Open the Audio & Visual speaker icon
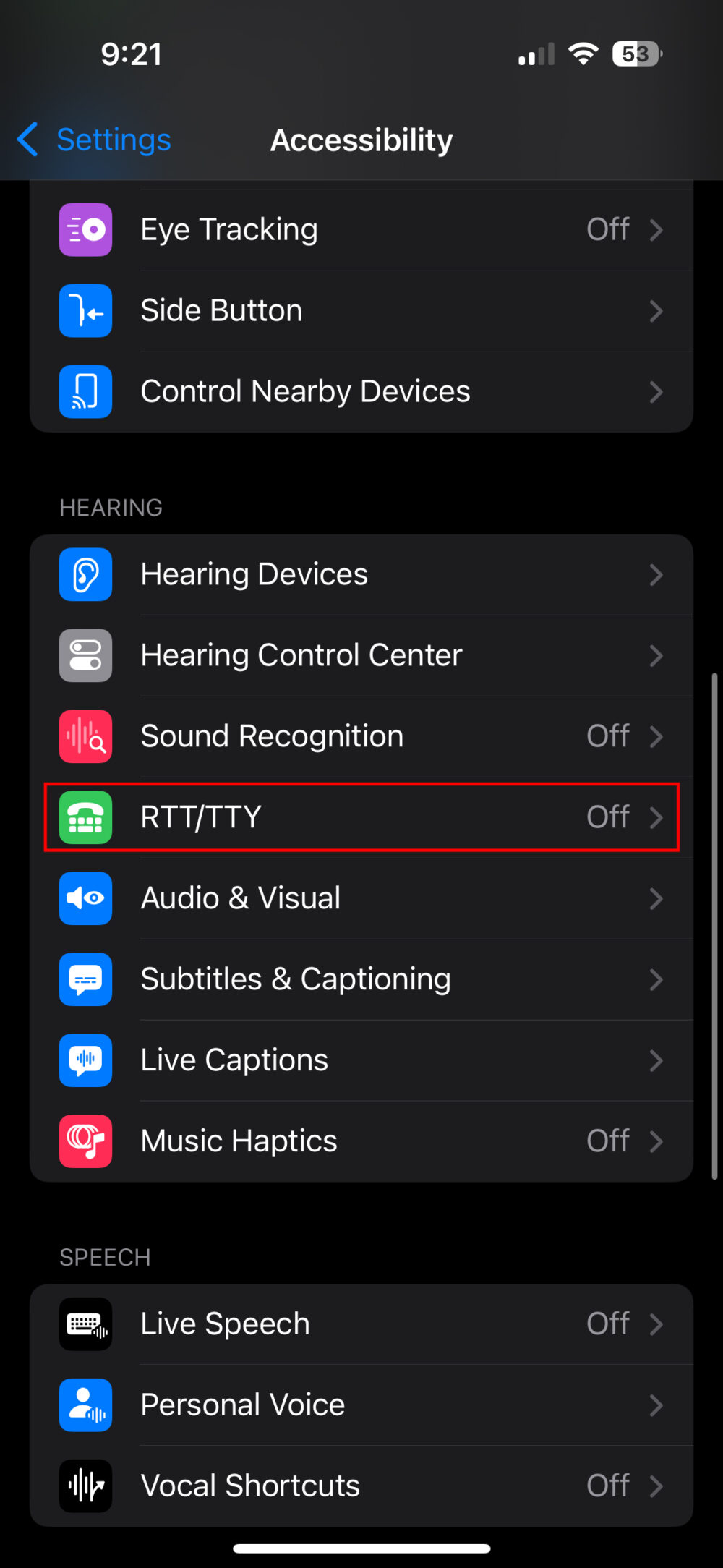Image resolution: width=723 pixels, height=1568 pixels. [85, 898]
